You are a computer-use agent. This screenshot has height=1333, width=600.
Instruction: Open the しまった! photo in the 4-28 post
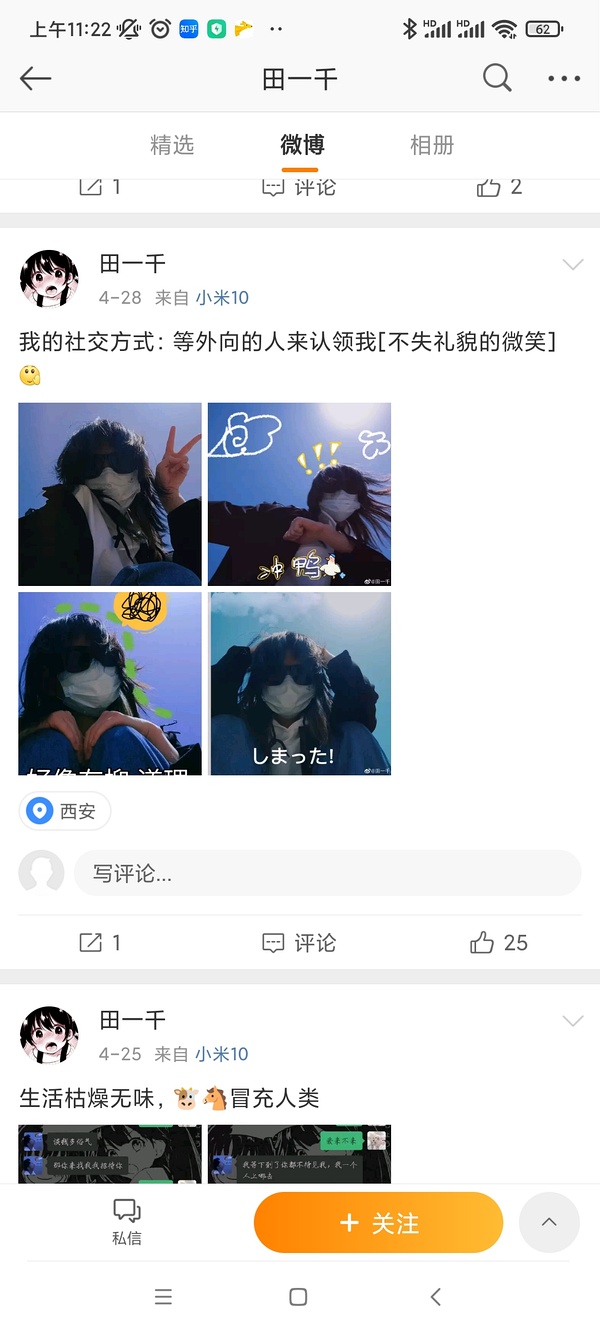(299, 683)
